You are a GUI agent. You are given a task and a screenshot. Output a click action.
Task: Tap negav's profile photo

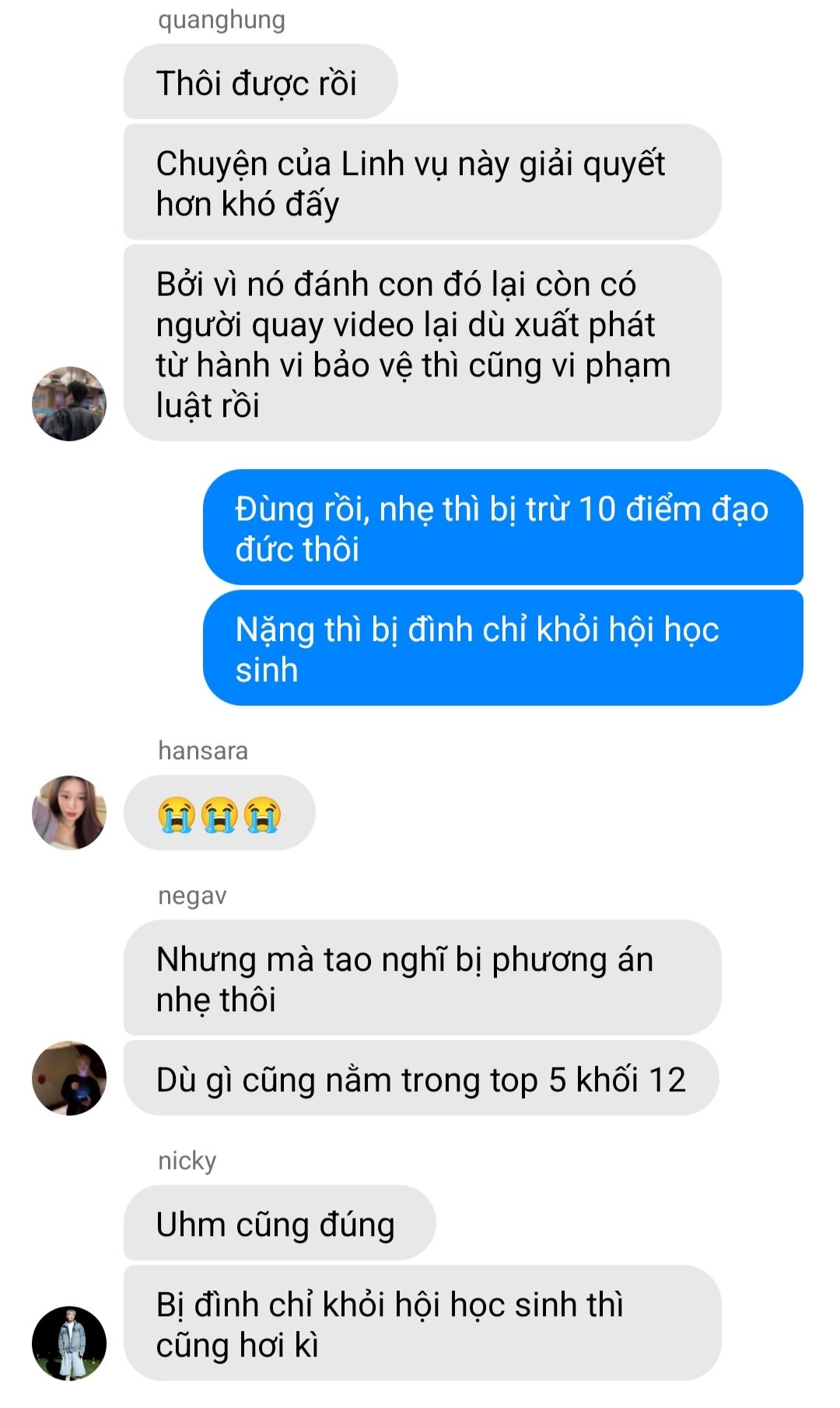coord(69,1078)
